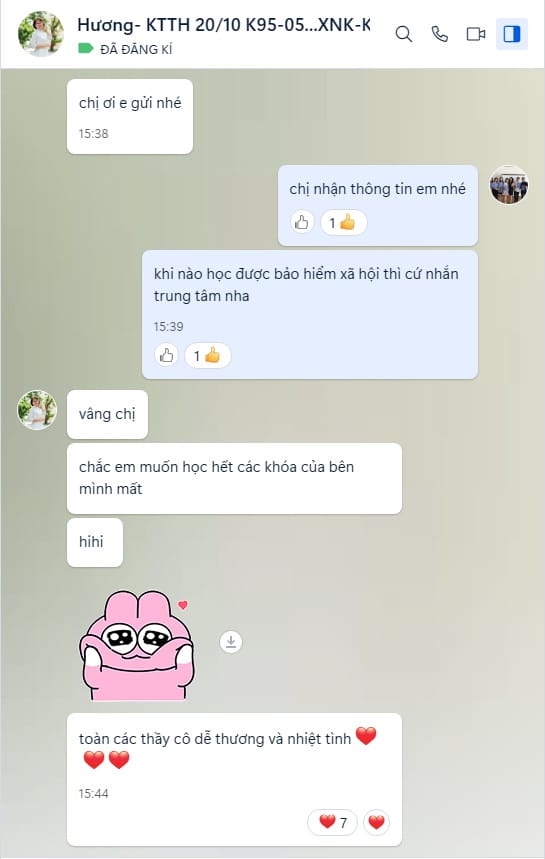The height and width of the screenshot is (859, 545).
Task: Like the message "chị nhận thông tin em nhé"
Action: pos(302,222)
